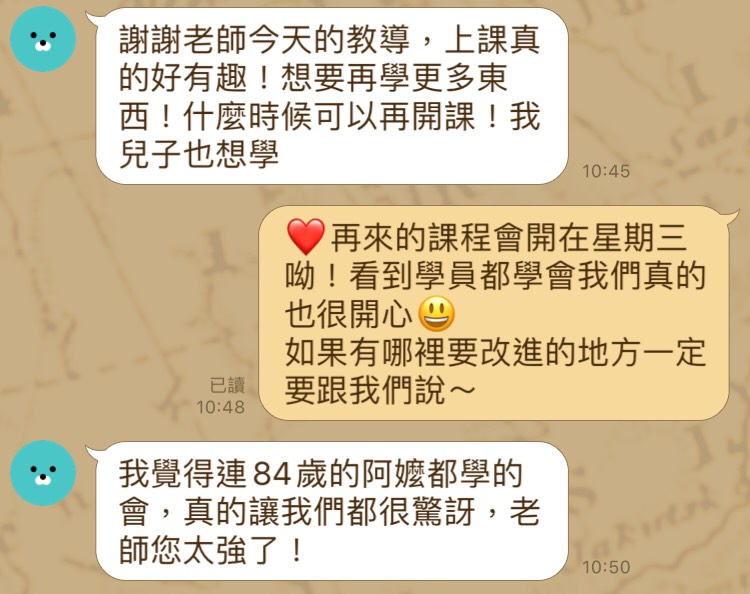Open sender's avatar beside the 10:50 message
This screenshot has height=594, width=750.
(x=43, y=473)
